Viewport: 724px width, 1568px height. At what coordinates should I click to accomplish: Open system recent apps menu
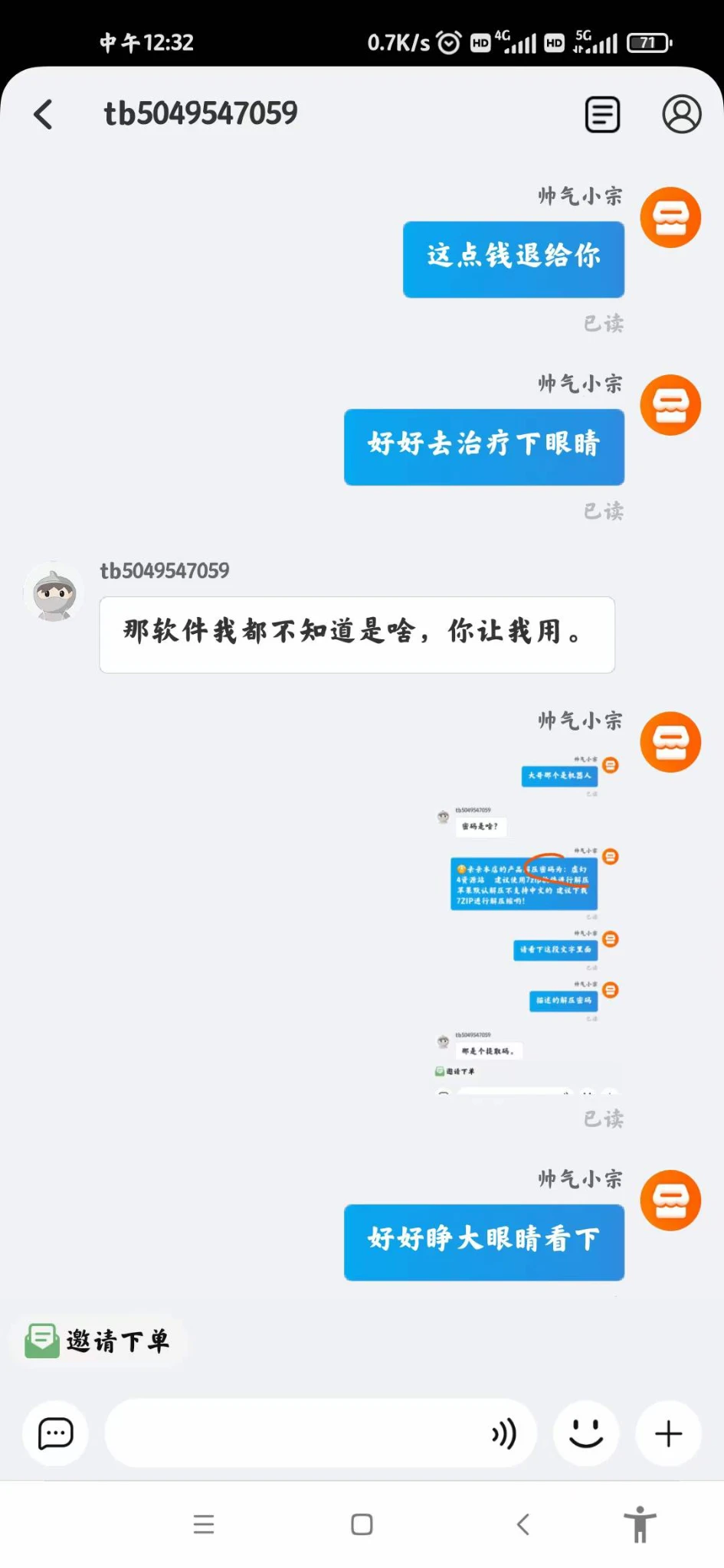(x=204, y=1524)
